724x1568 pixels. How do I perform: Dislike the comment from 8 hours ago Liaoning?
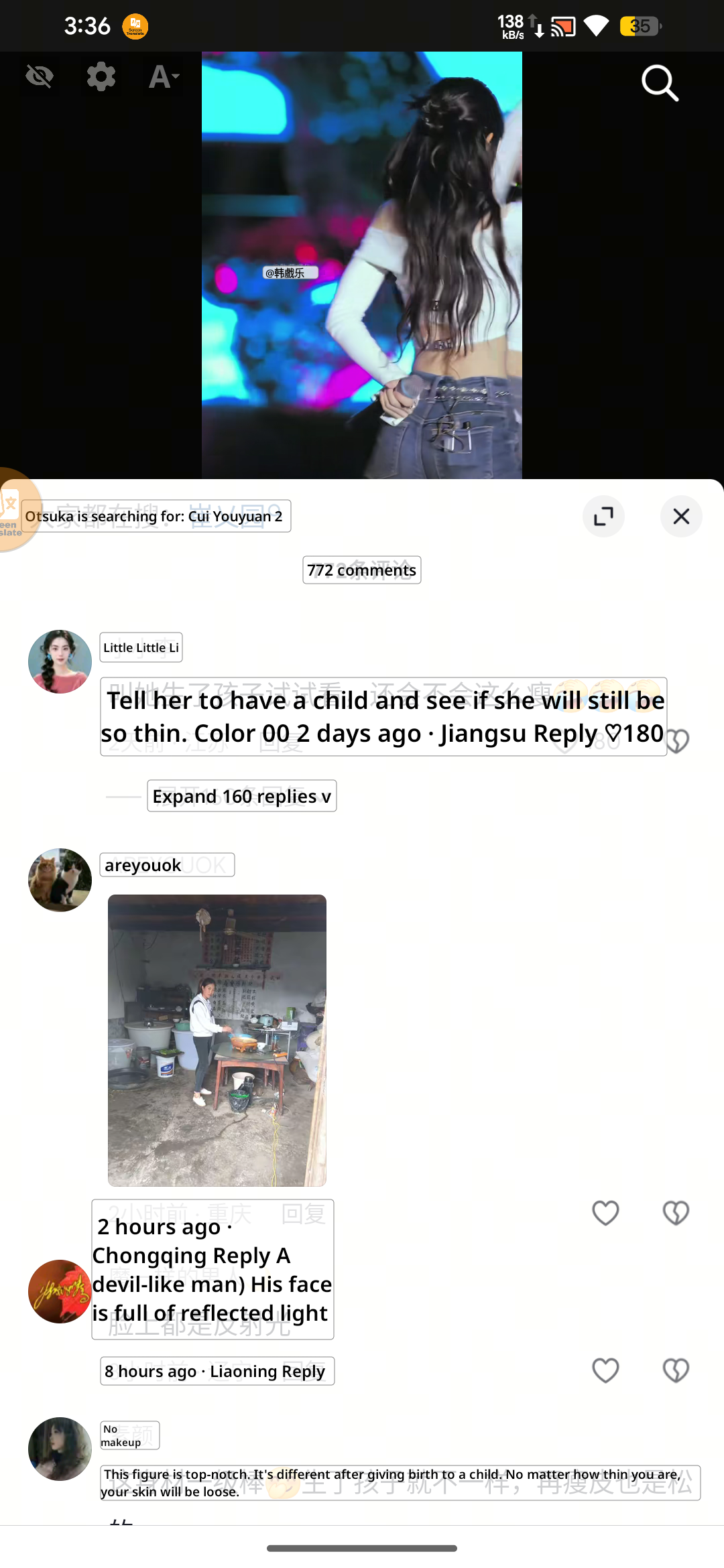(676, 1370)
